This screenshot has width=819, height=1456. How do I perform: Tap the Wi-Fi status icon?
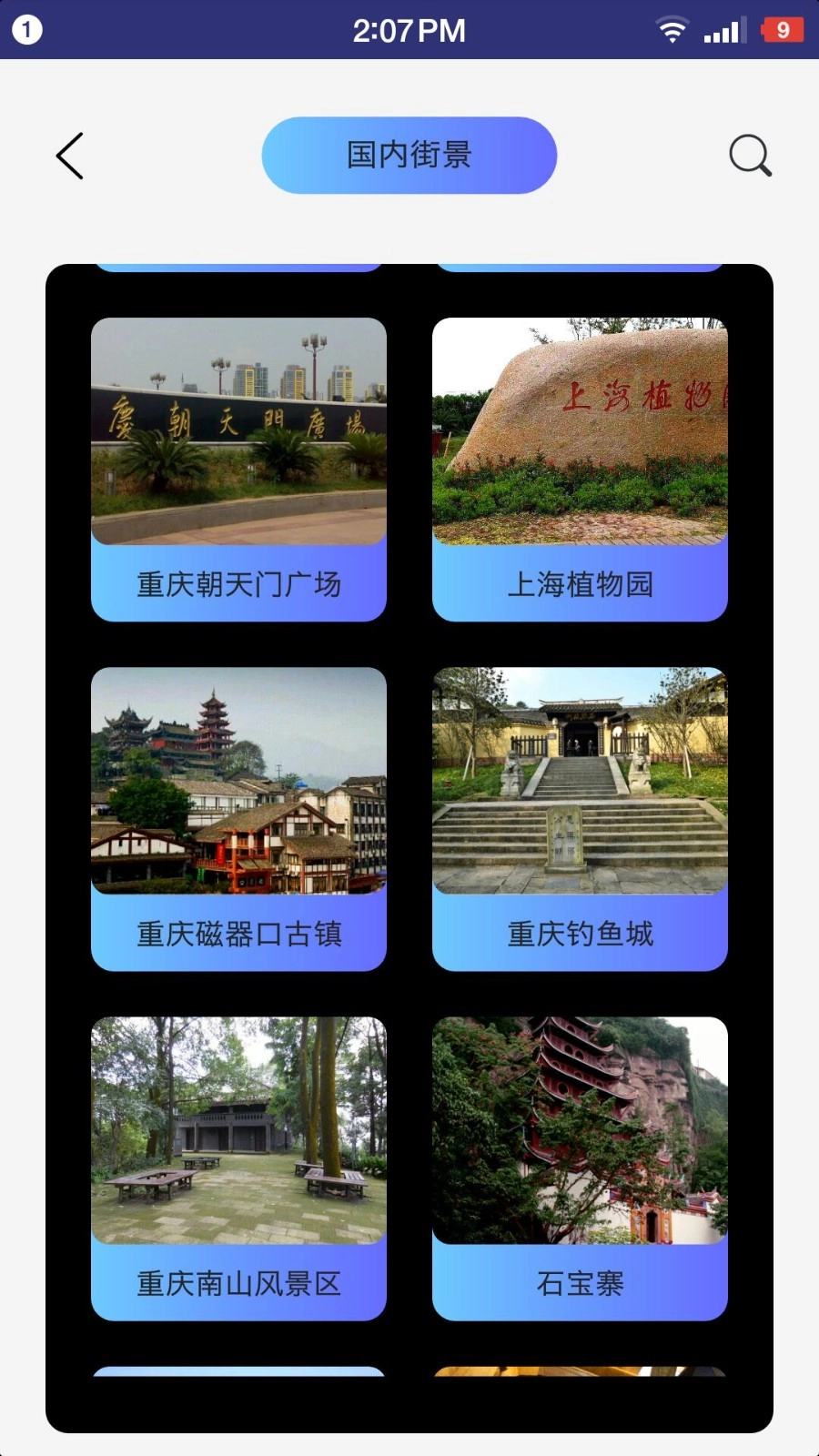click(x=672, y=30)
